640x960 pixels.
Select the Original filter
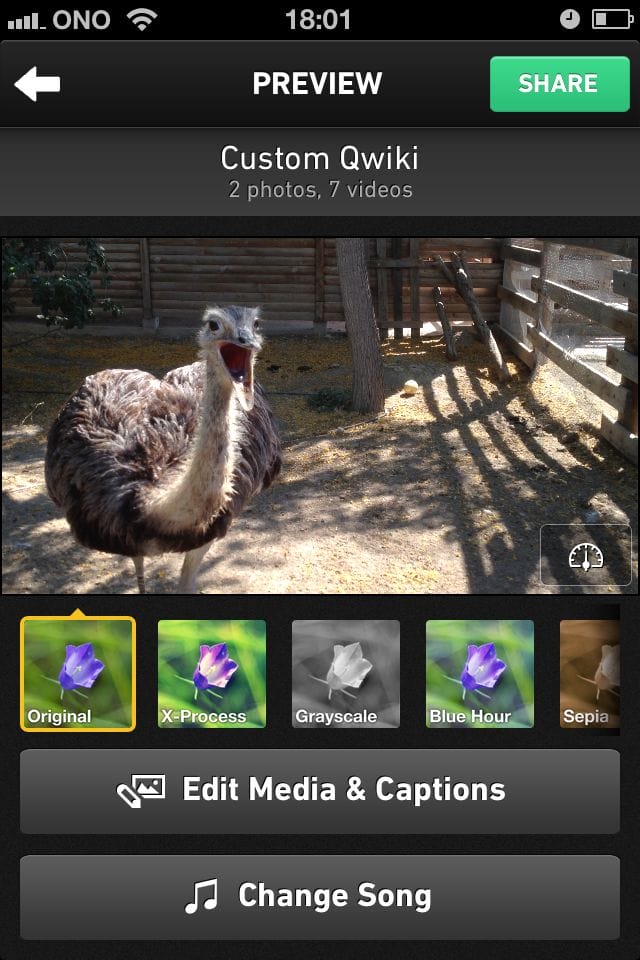point(78,673)
